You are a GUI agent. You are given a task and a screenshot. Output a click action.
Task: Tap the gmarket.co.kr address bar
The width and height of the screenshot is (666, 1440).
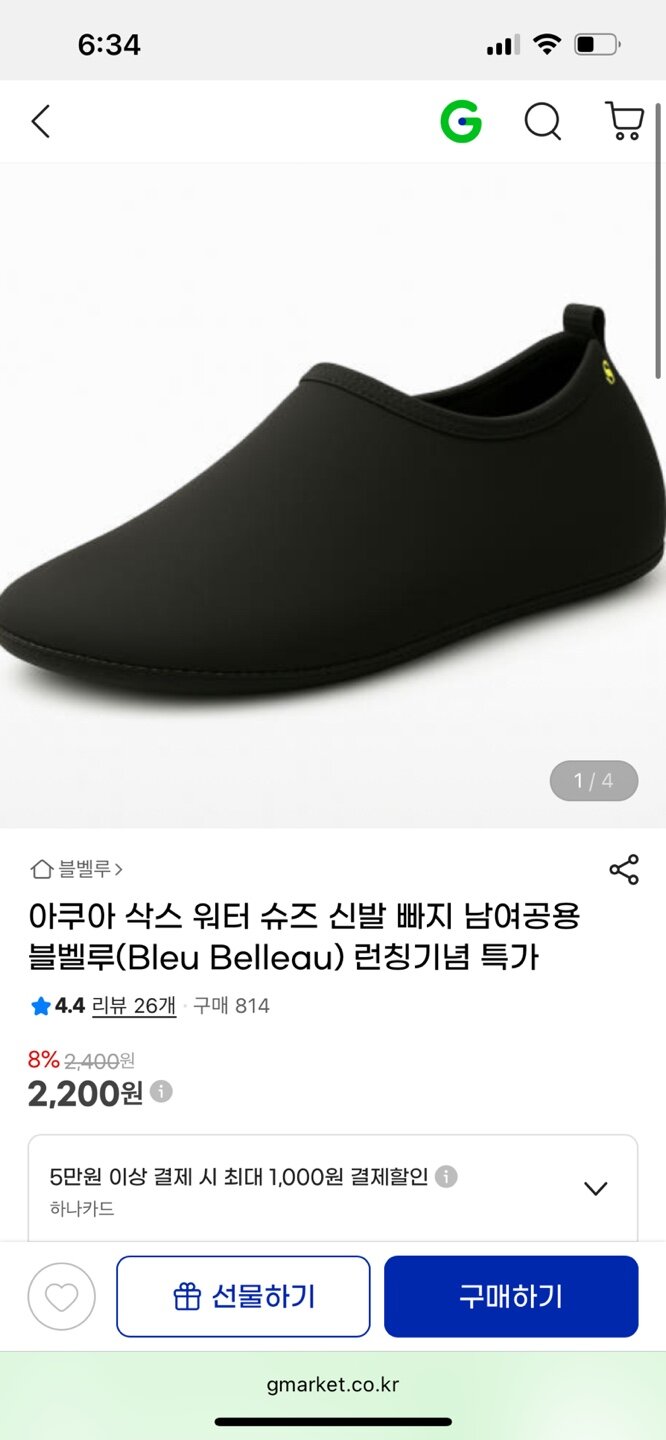(333, 1385)
